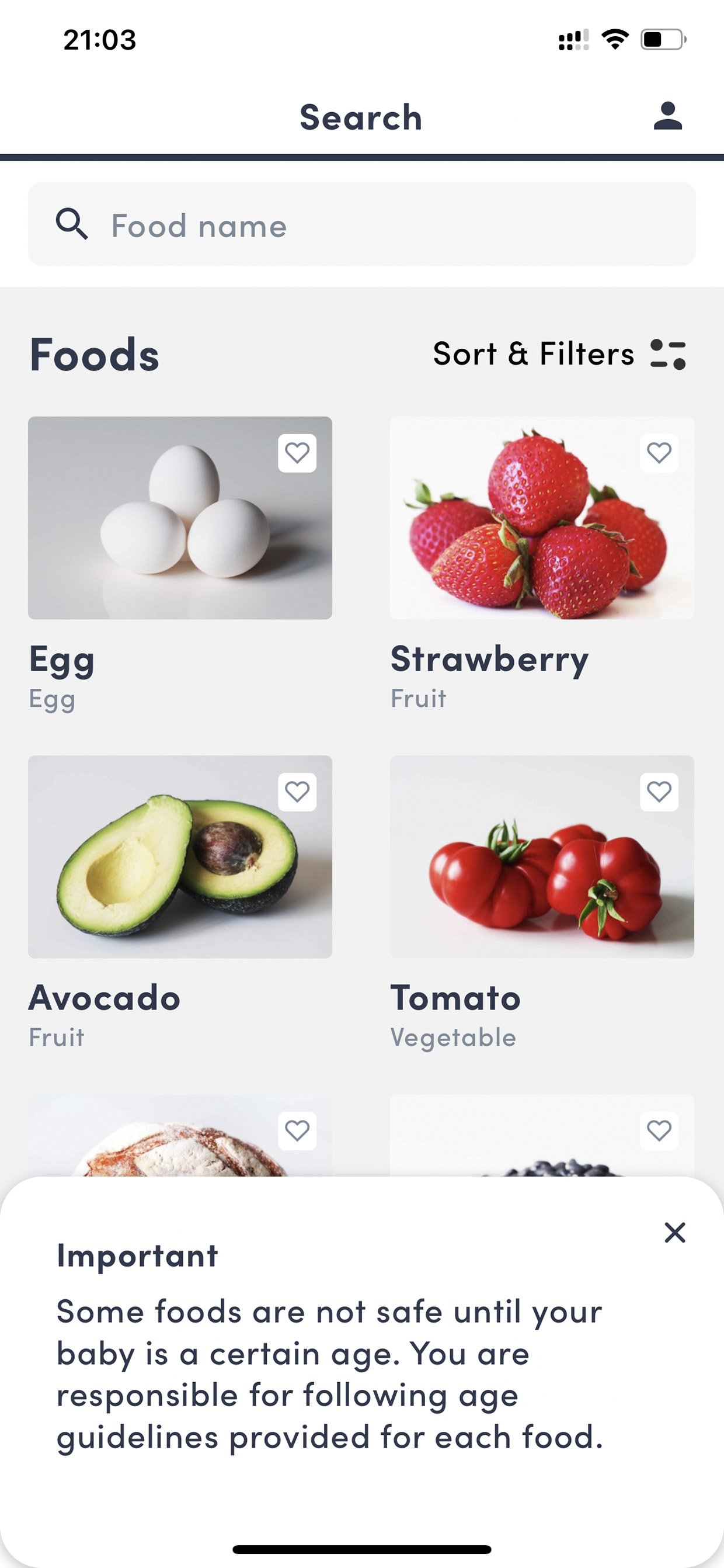Tap the Food name search field
Image resolution: width=724 pixels, height=1568 pixels.
362,224
